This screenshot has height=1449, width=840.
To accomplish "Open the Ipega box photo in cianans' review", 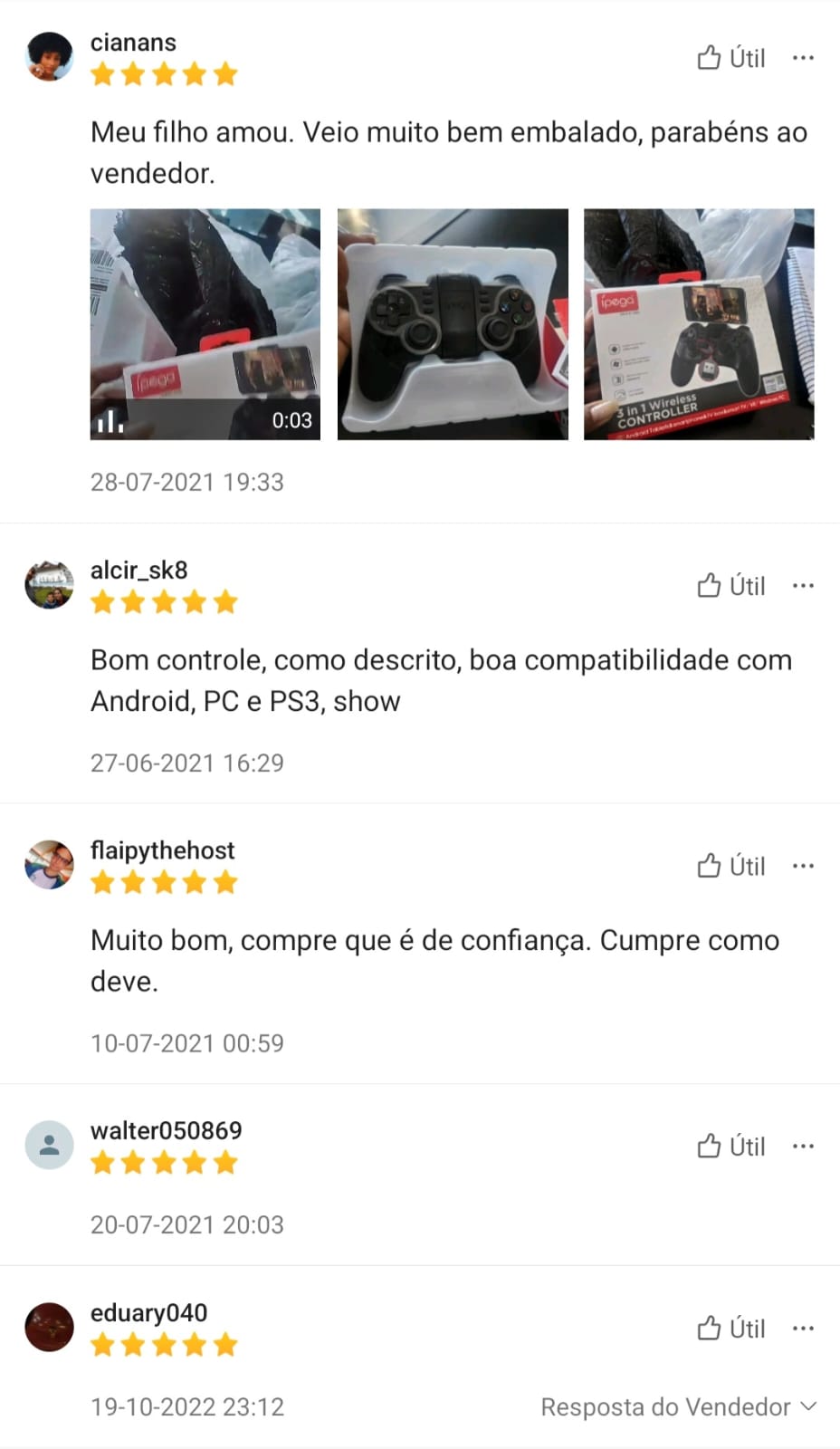I will pyautogui.click(x=699, y=324).
